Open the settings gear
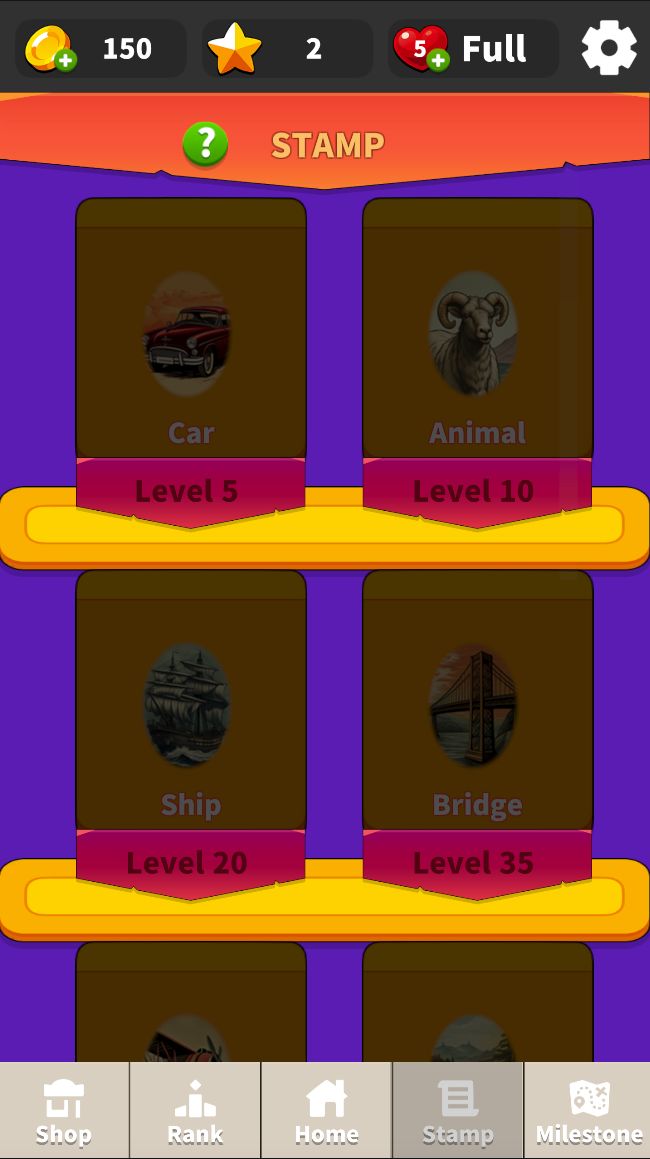This screenshot has height=1159, width=650. [x=609, y=48]
